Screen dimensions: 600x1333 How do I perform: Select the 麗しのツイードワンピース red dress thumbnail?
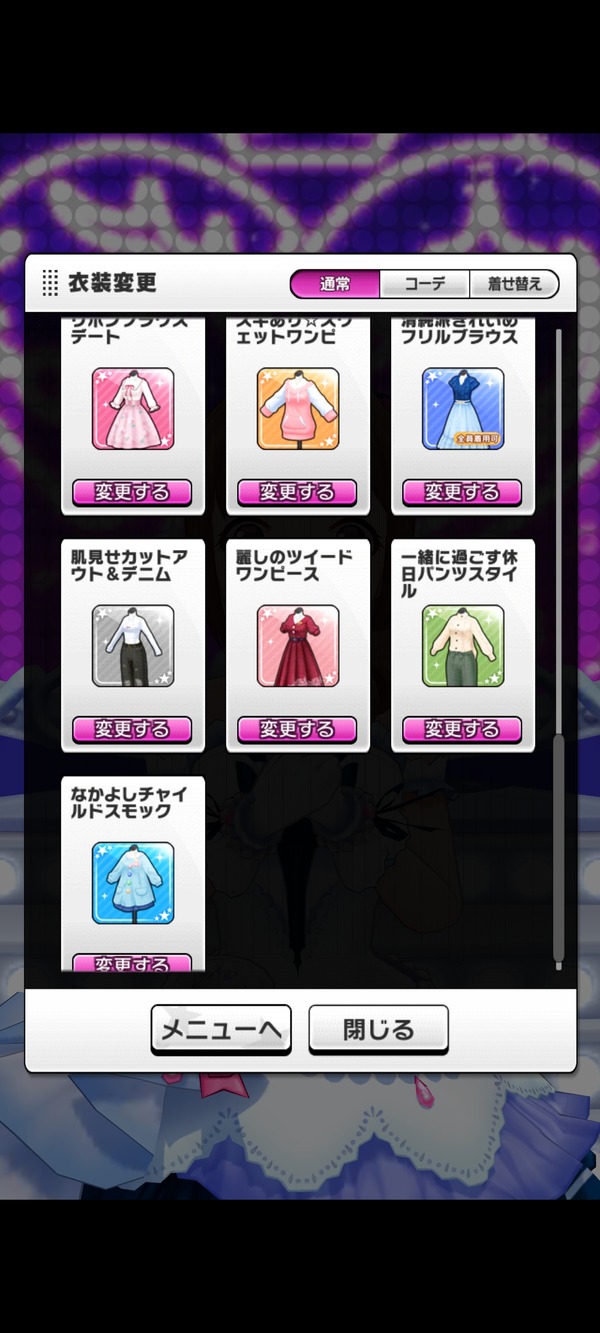(x=298, y=646)
